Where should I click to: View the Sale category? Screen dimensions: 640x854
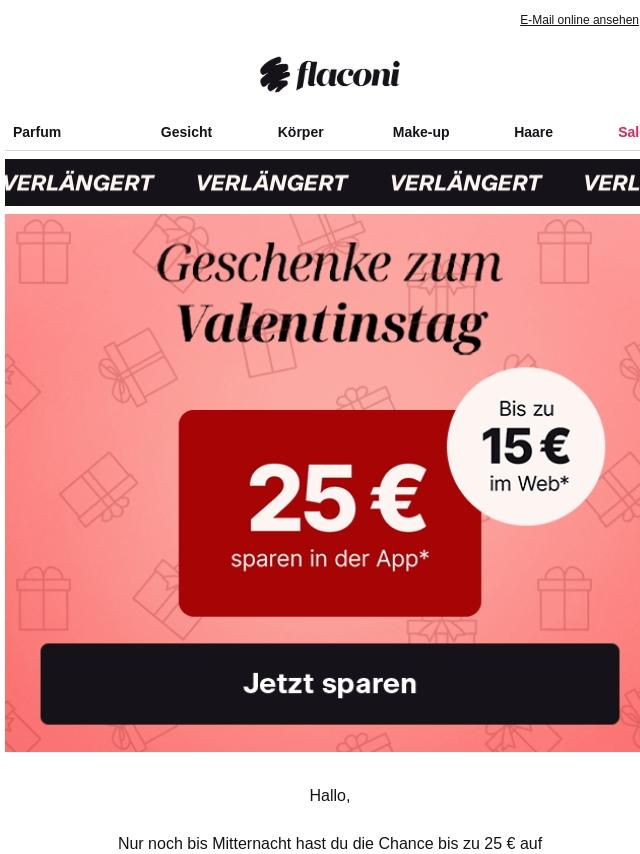pos(628,132)
